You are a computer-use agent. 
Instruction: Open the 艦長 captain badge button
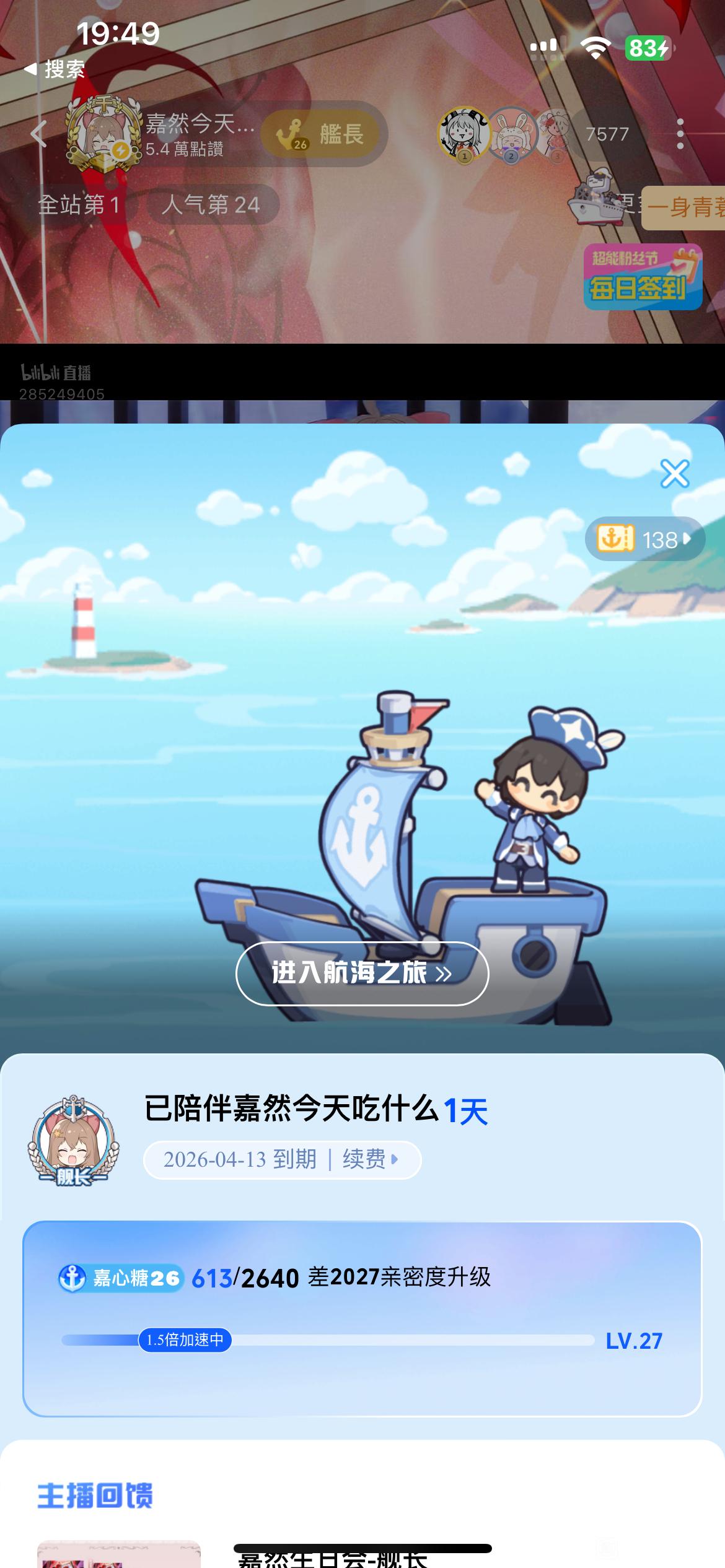click(x=323, y=134)
